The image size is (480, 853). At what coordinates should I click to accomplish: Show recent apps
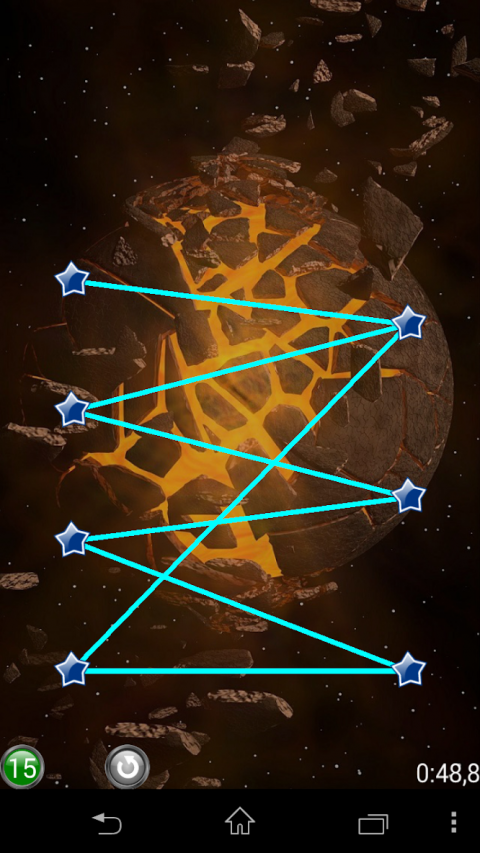click(373, 824)
